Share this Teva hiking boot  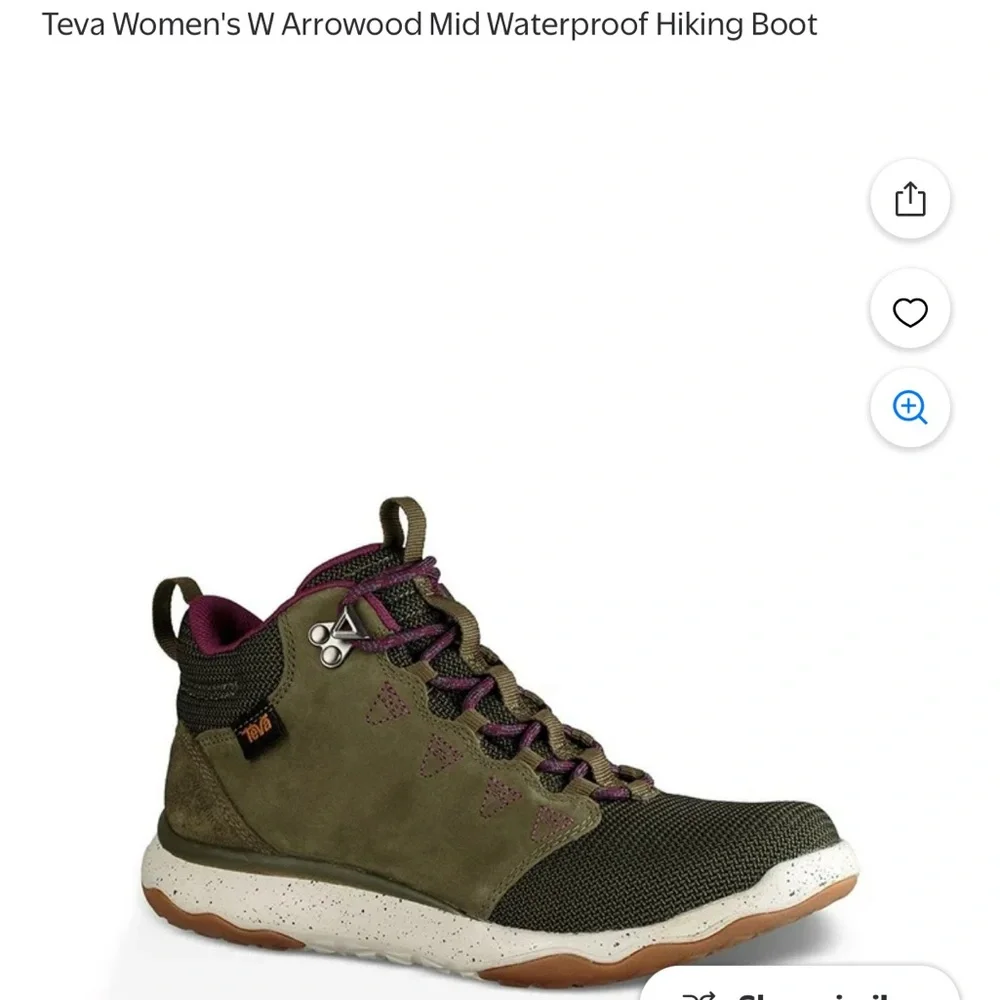pyautogui.click(x=909, y=199)
